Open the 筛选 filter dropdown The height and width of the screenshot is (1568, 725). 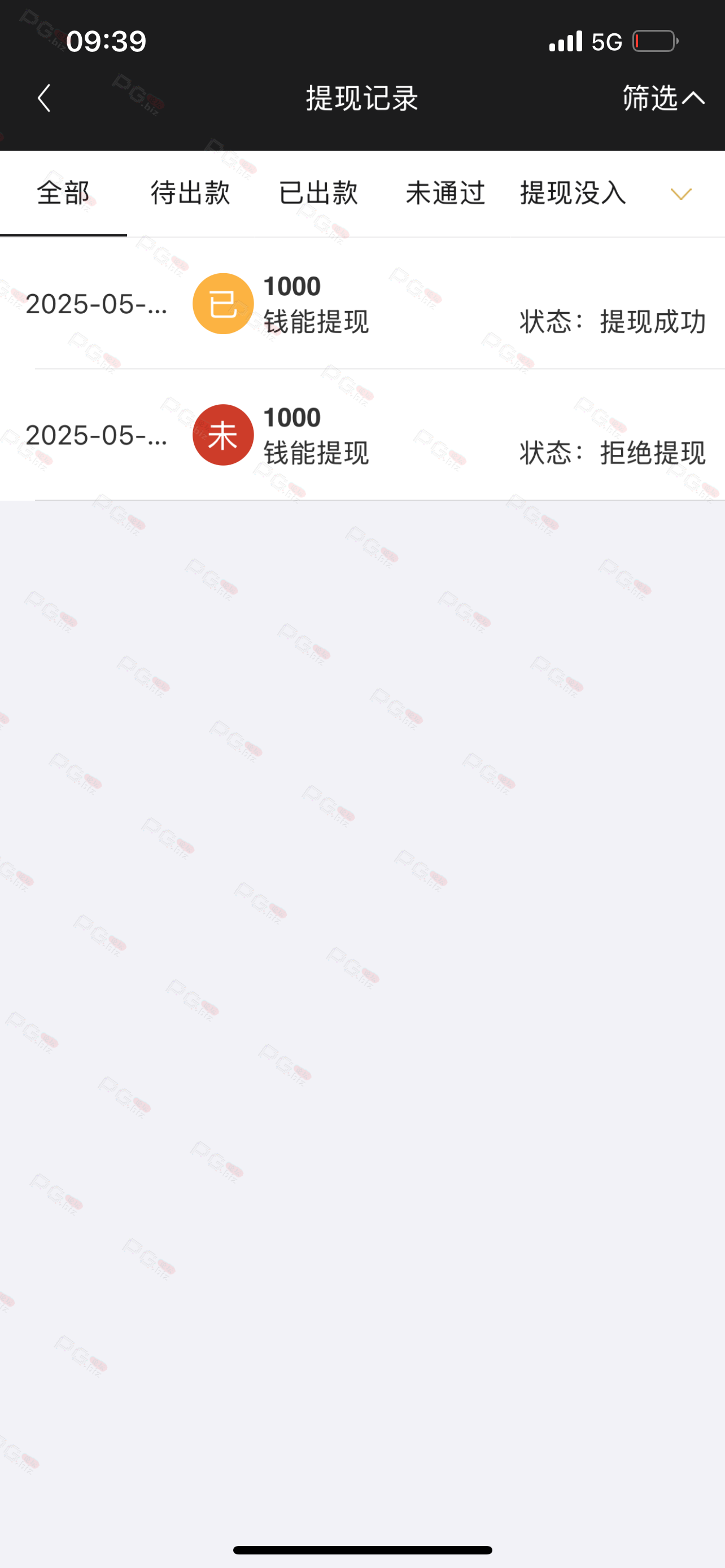[662, 98]
